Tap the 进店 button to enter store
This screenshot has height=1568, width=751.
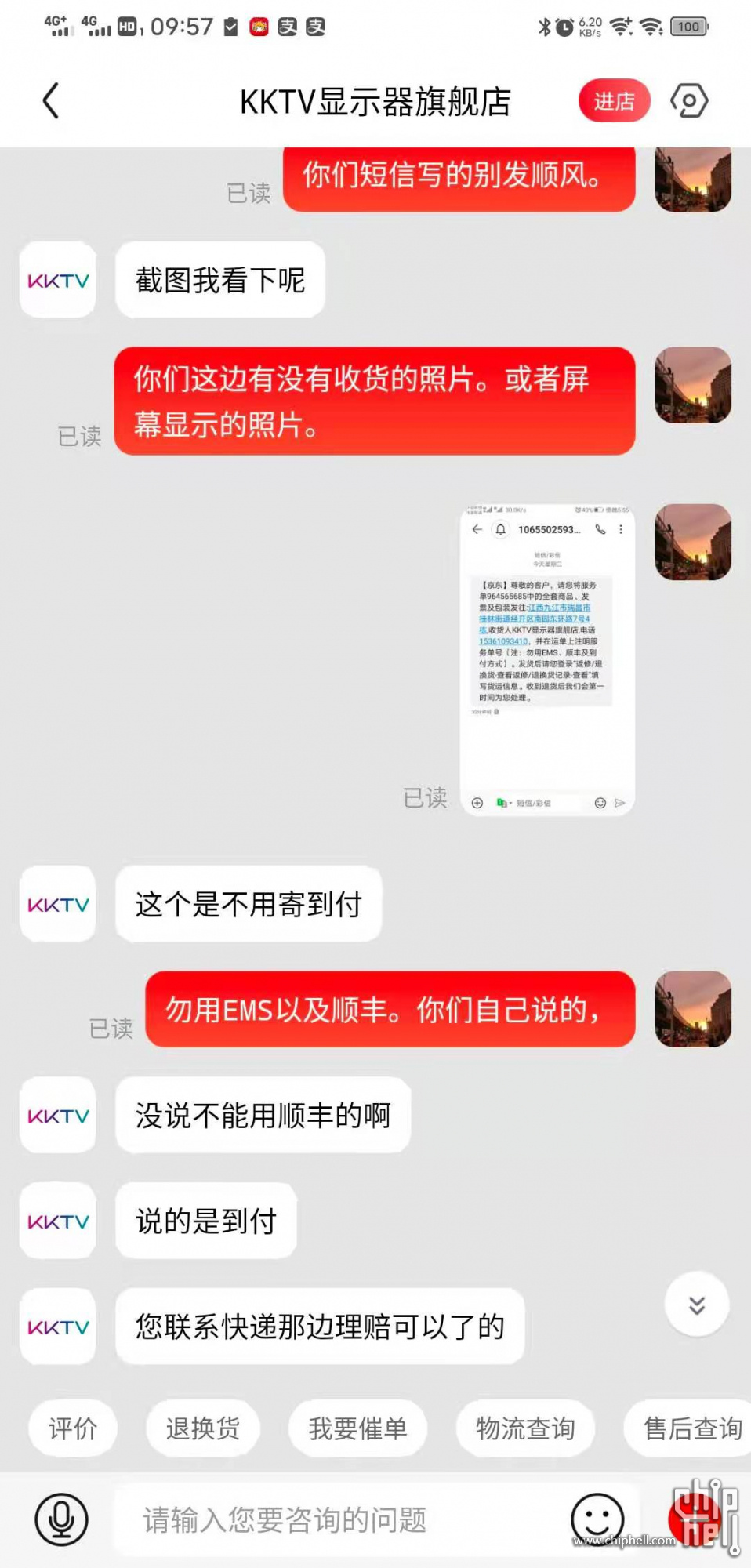coord(614,101)
